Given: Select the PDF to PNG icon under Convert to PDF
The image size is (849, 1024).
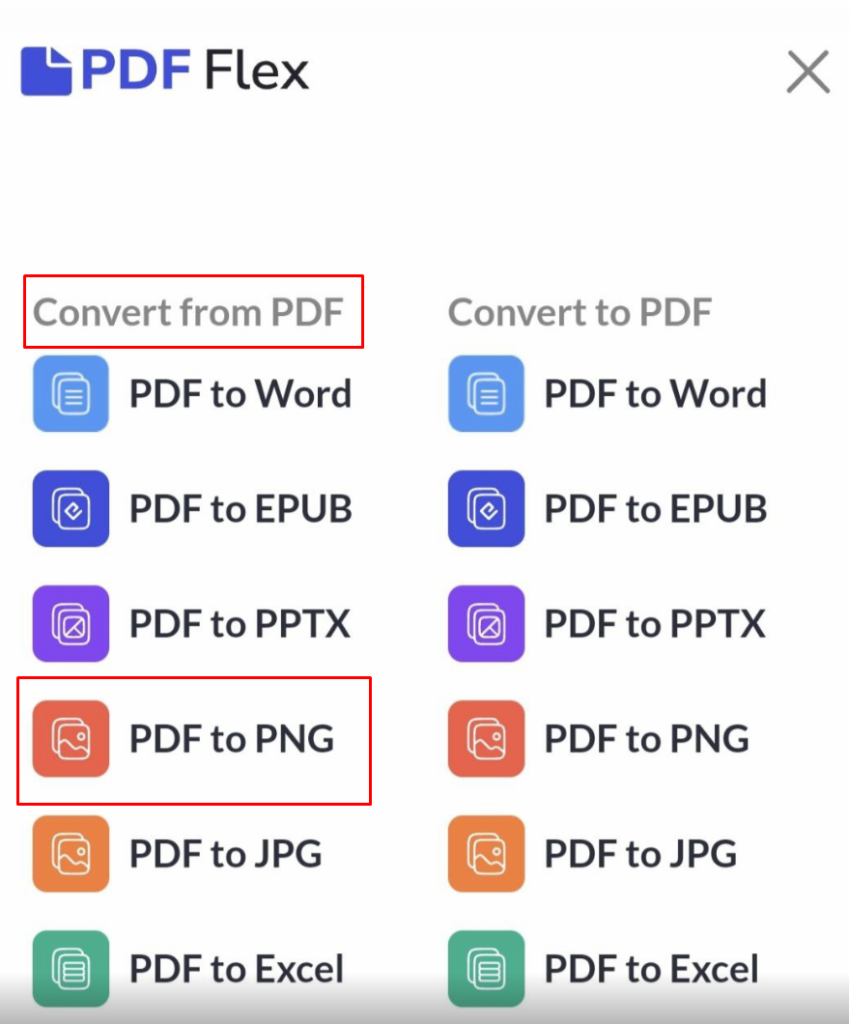Looking at the screenshot, I should click(x=485, y=739).
